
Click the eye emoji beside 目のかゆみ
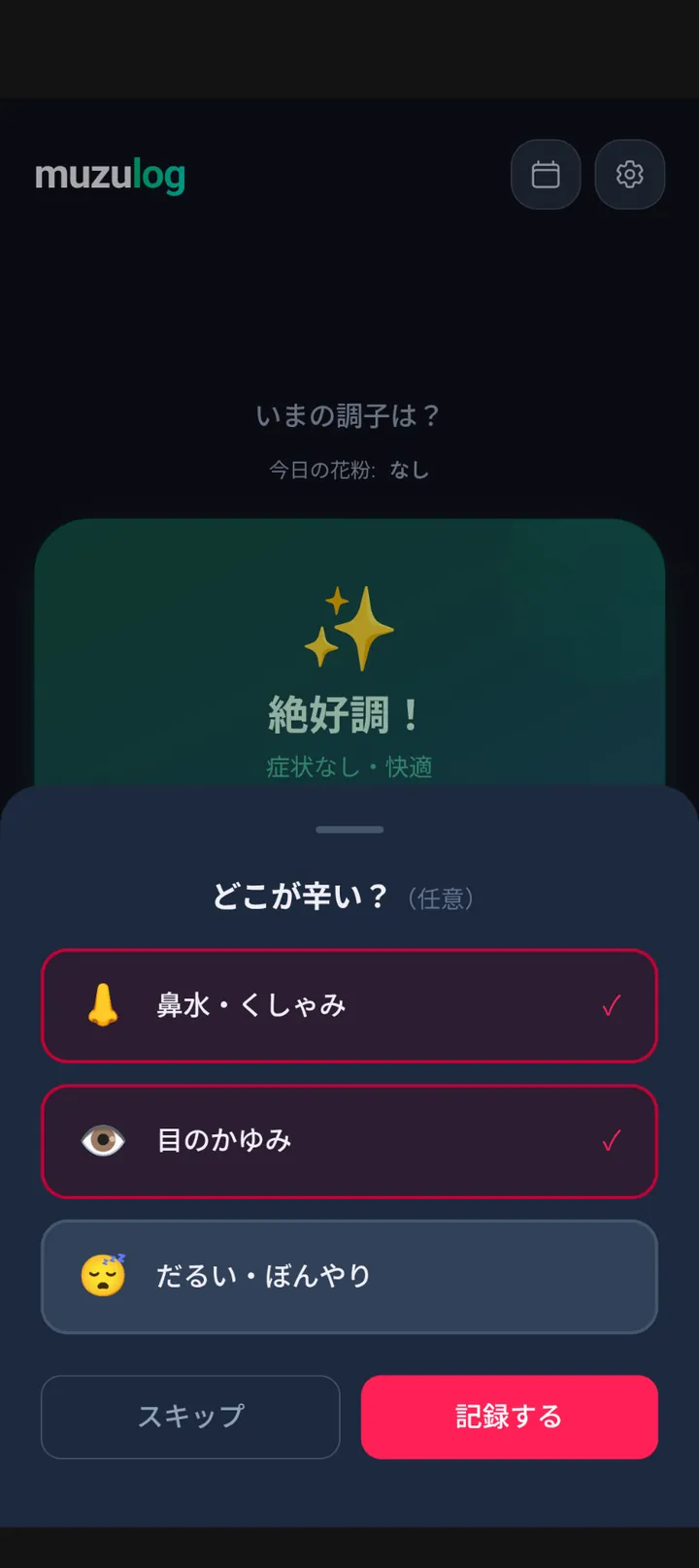pyautogui.click(x=104, y=1141)
